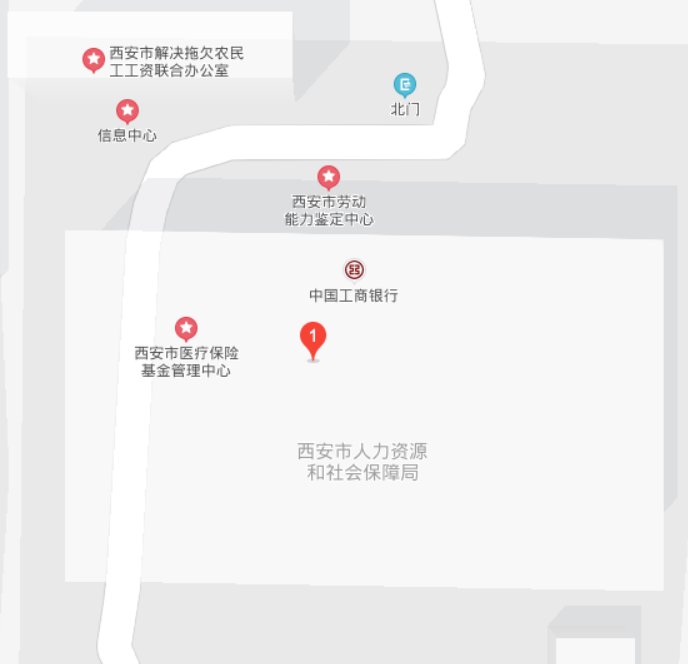Image resolution: width=688 pixels, height=664 pixels.
Task: Tap the 信息中心 map marker
Action: coord(127,110)
